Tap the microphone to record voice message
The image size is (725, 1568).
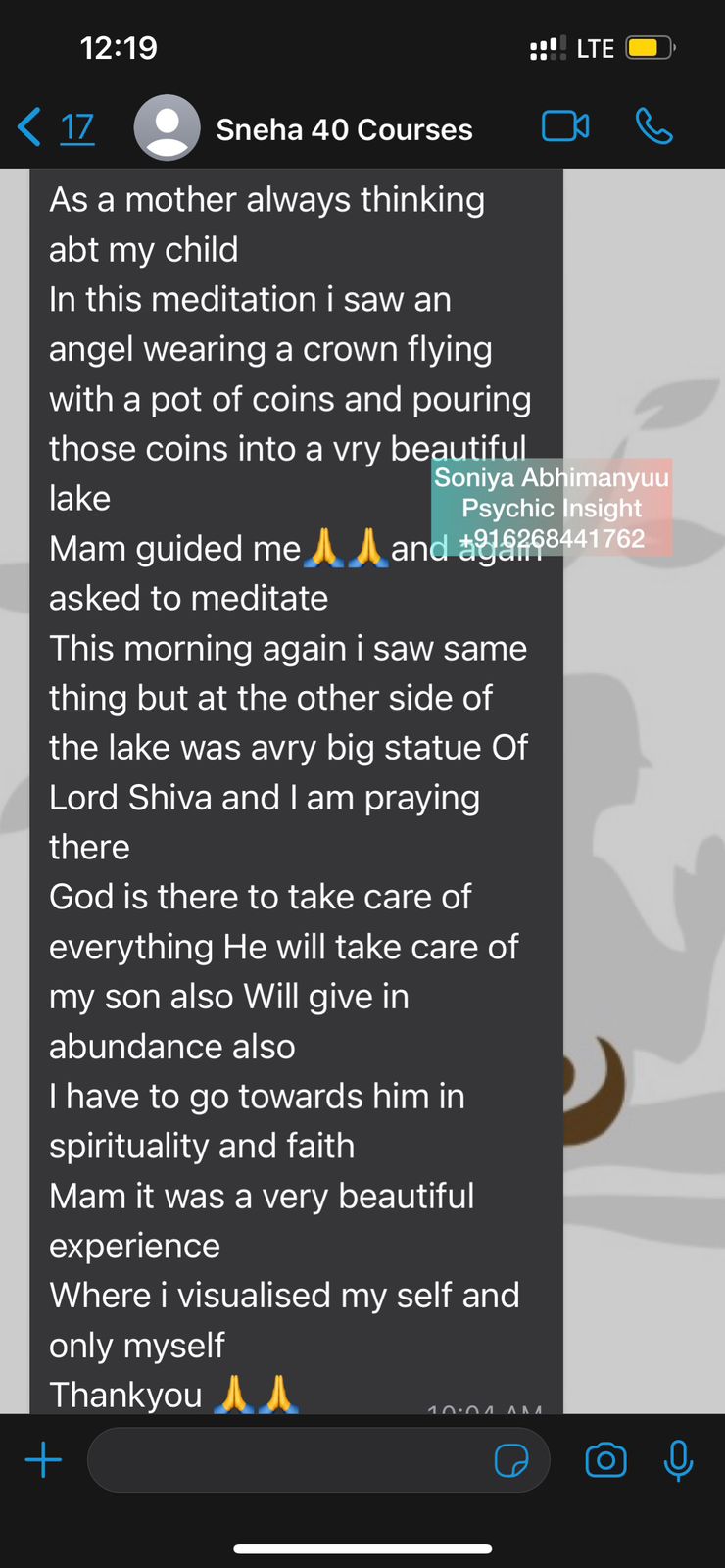[678, 1460]
